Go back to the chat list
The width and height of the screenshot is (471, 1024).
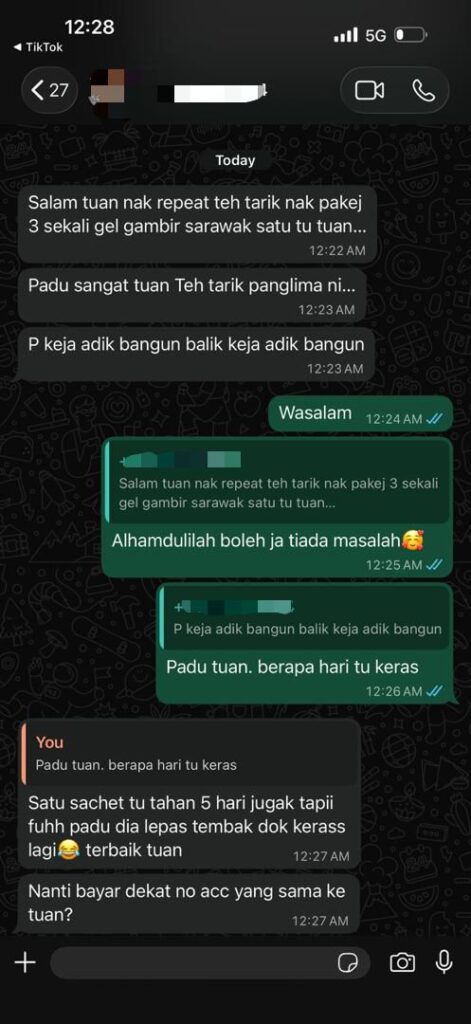click(50, 90)
